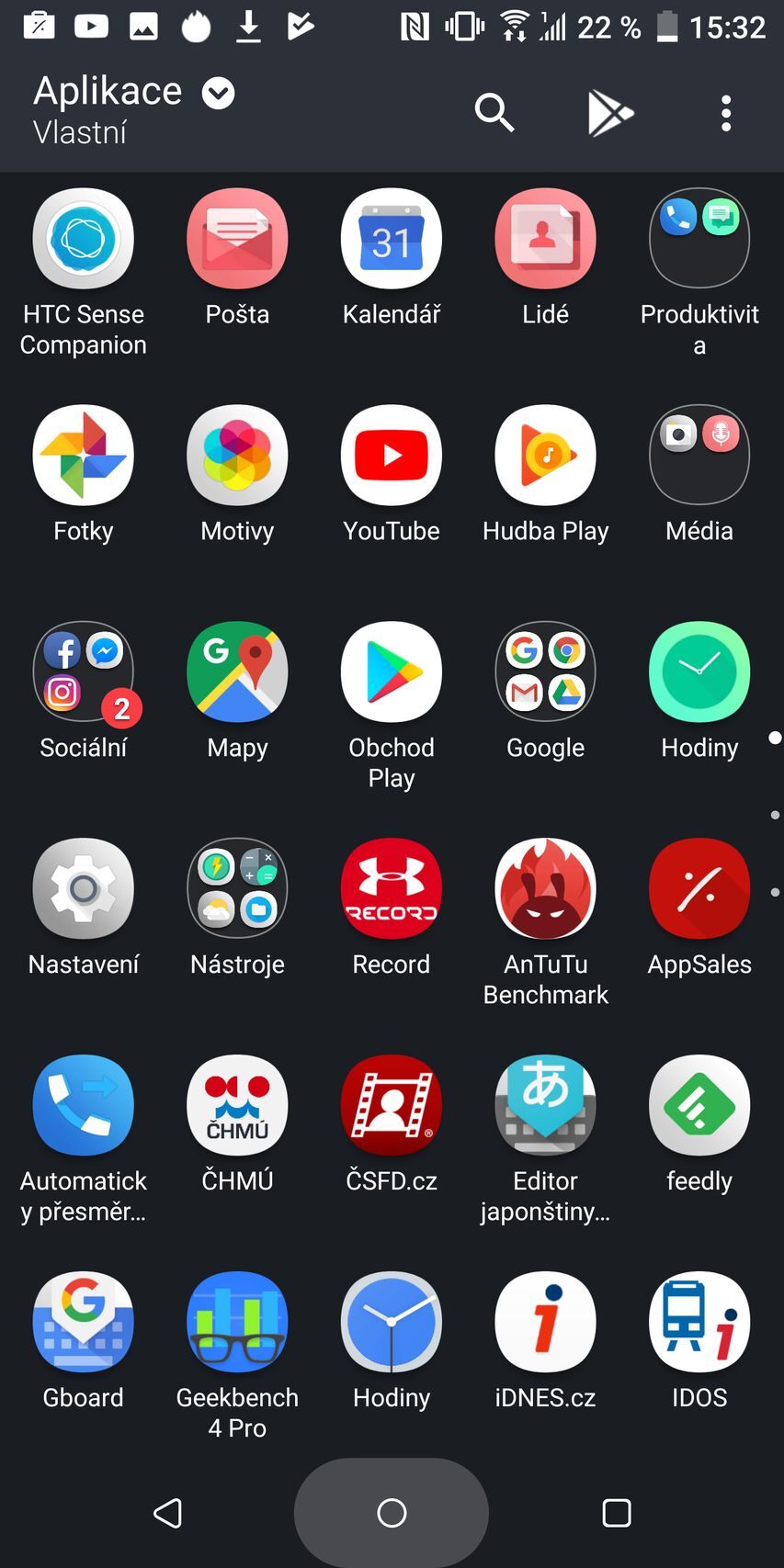This screenshot has width=784, height=1568.
Task: Launch Fotky (Google Photos)
Action: click(x=83, y=455)
